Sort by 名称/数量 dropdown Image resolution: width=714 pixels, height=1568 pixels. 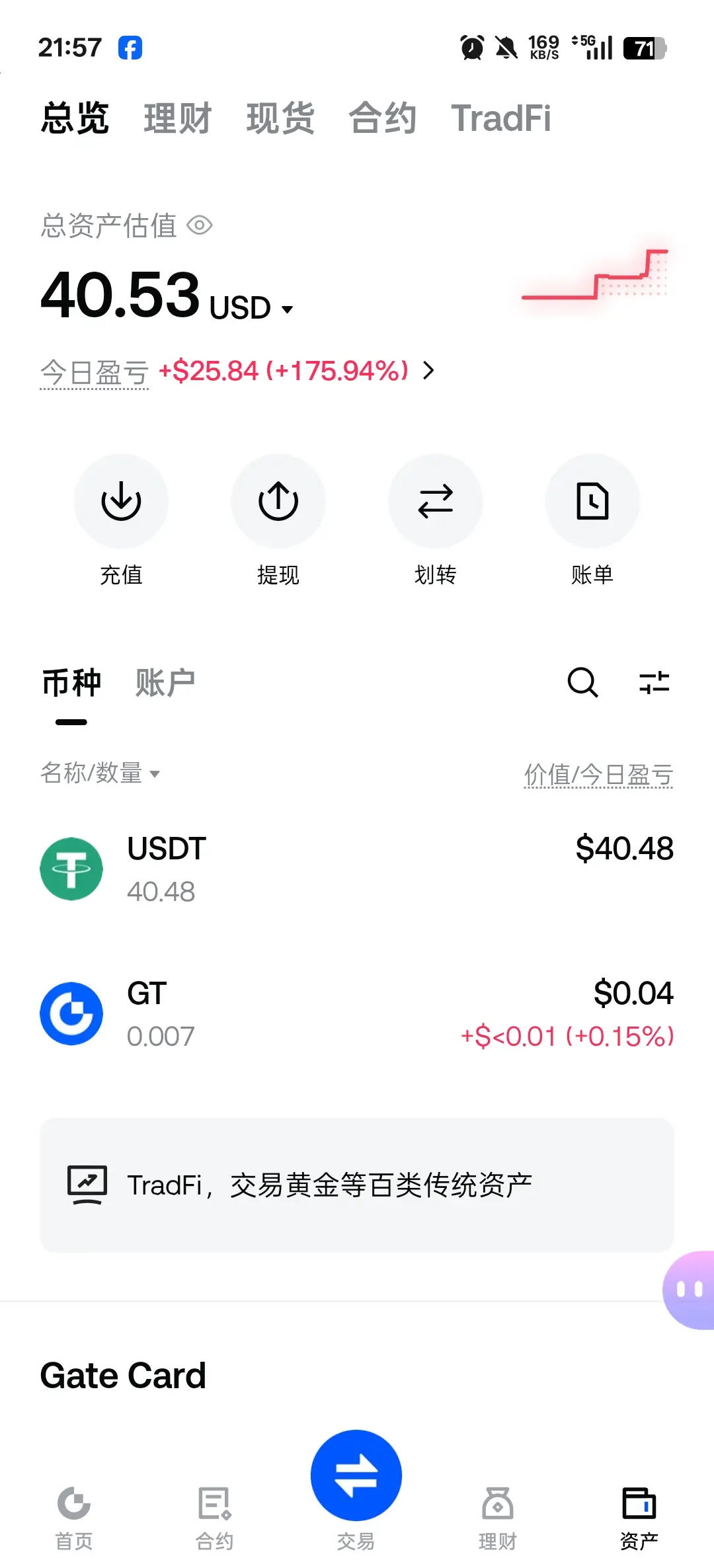[100, 773]
